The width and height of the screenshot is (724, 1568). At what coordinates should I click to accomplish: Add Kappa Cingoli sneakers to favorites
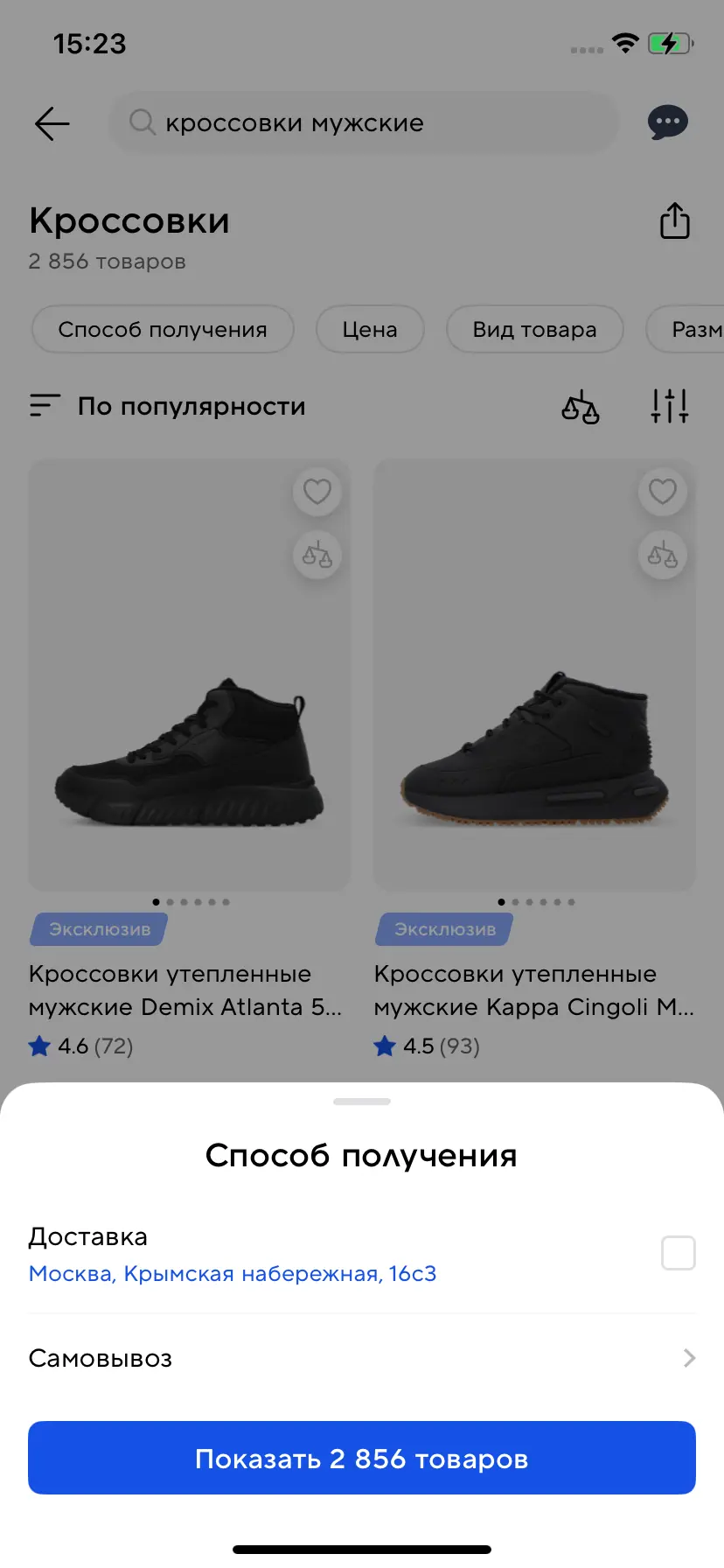(662, 492)
